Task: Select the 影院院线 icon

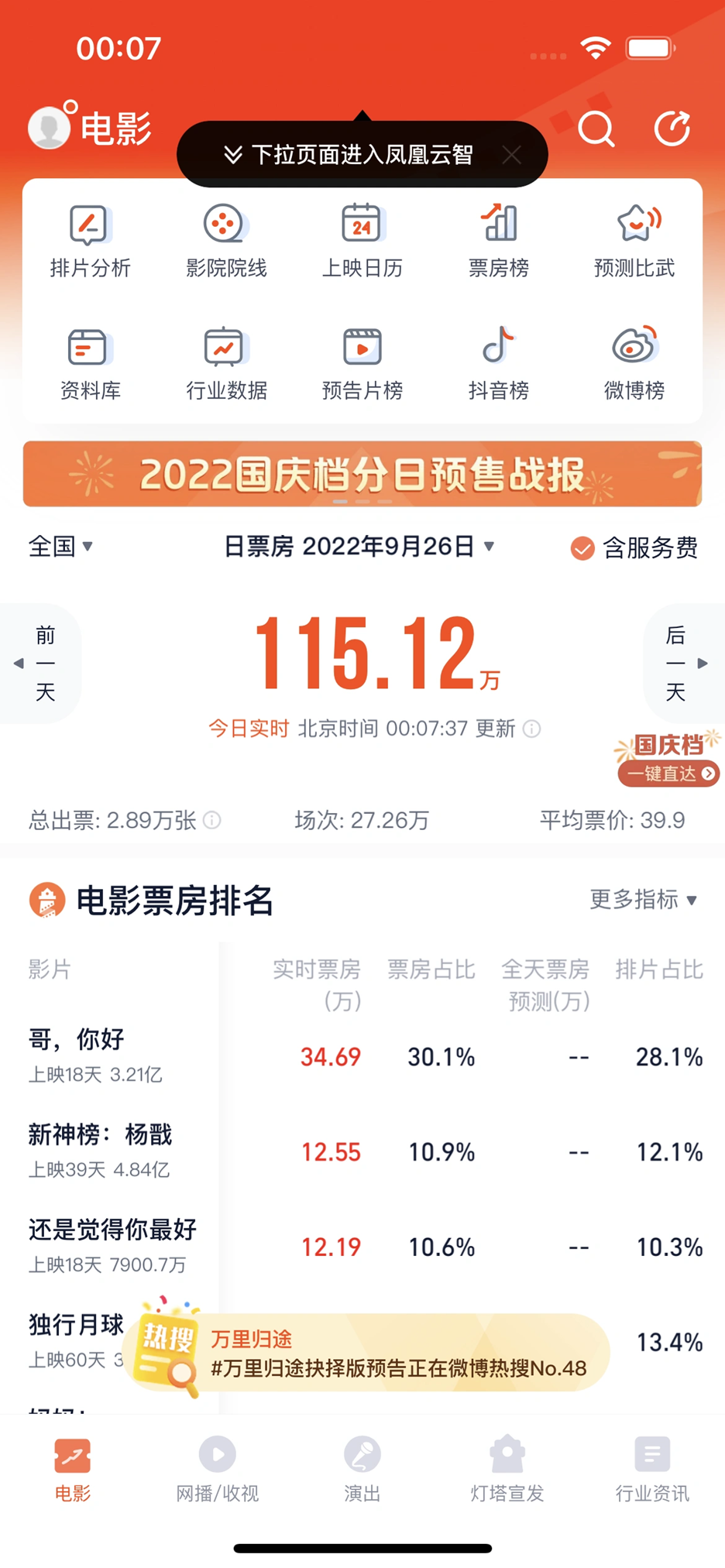Action: tap(225, 240)
